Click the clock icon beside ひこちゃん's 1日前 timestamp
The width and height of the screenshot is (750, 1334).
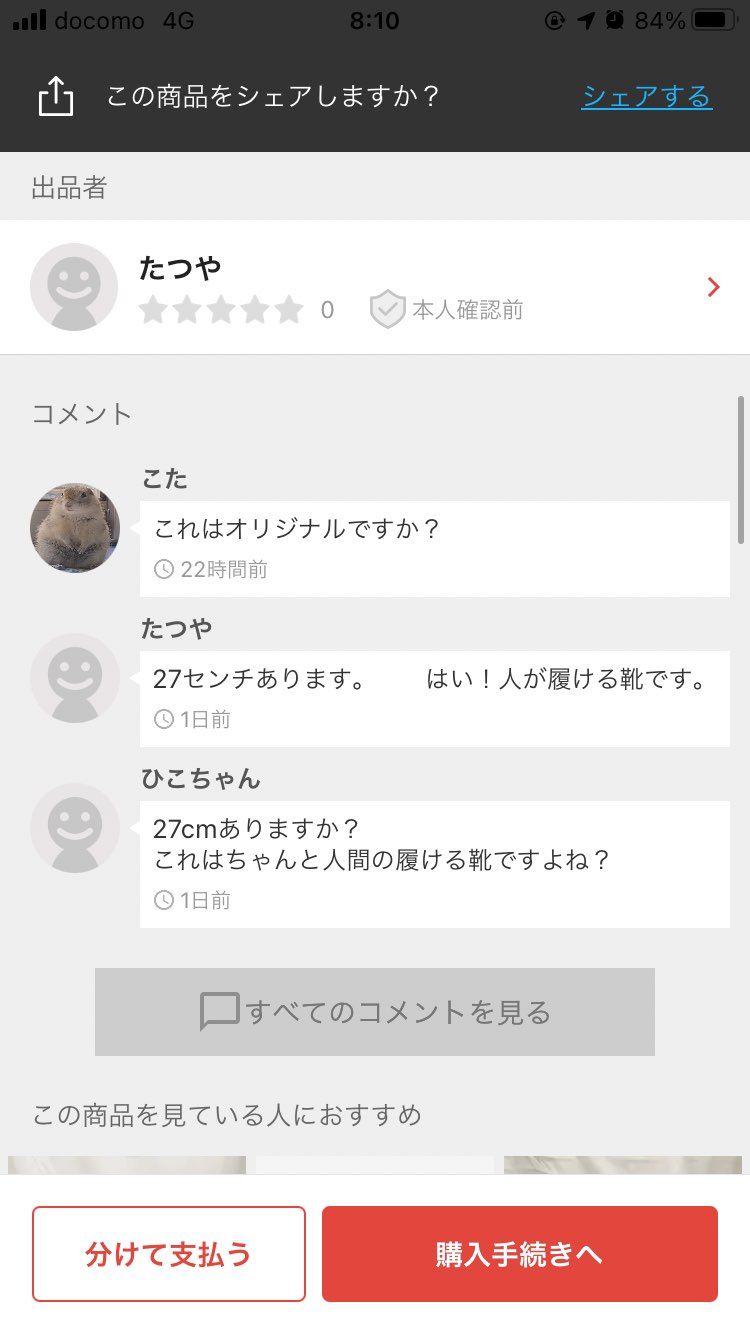166,900
